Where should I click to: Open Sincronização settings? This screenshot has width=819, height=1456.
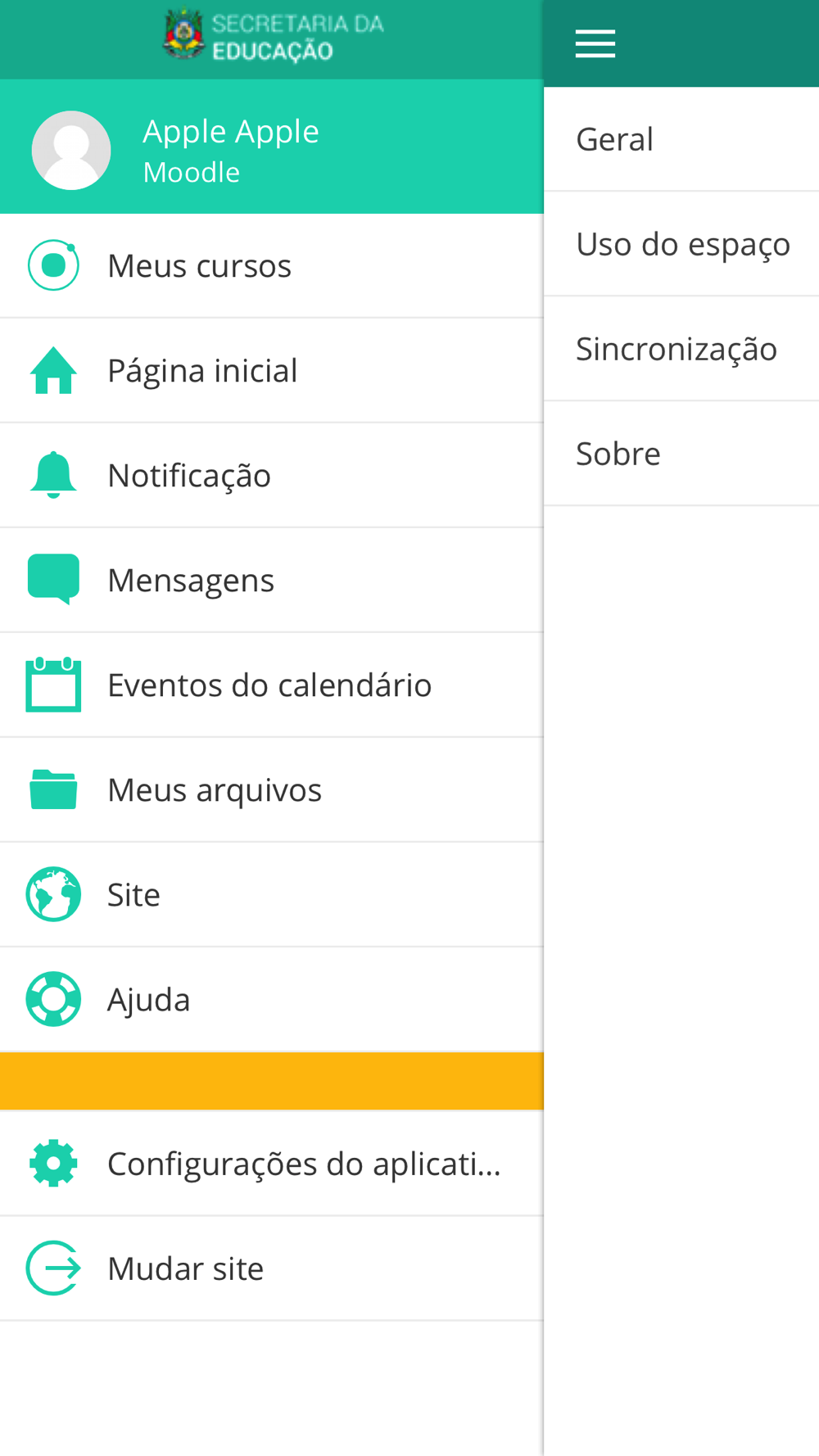tap(681, 349)
